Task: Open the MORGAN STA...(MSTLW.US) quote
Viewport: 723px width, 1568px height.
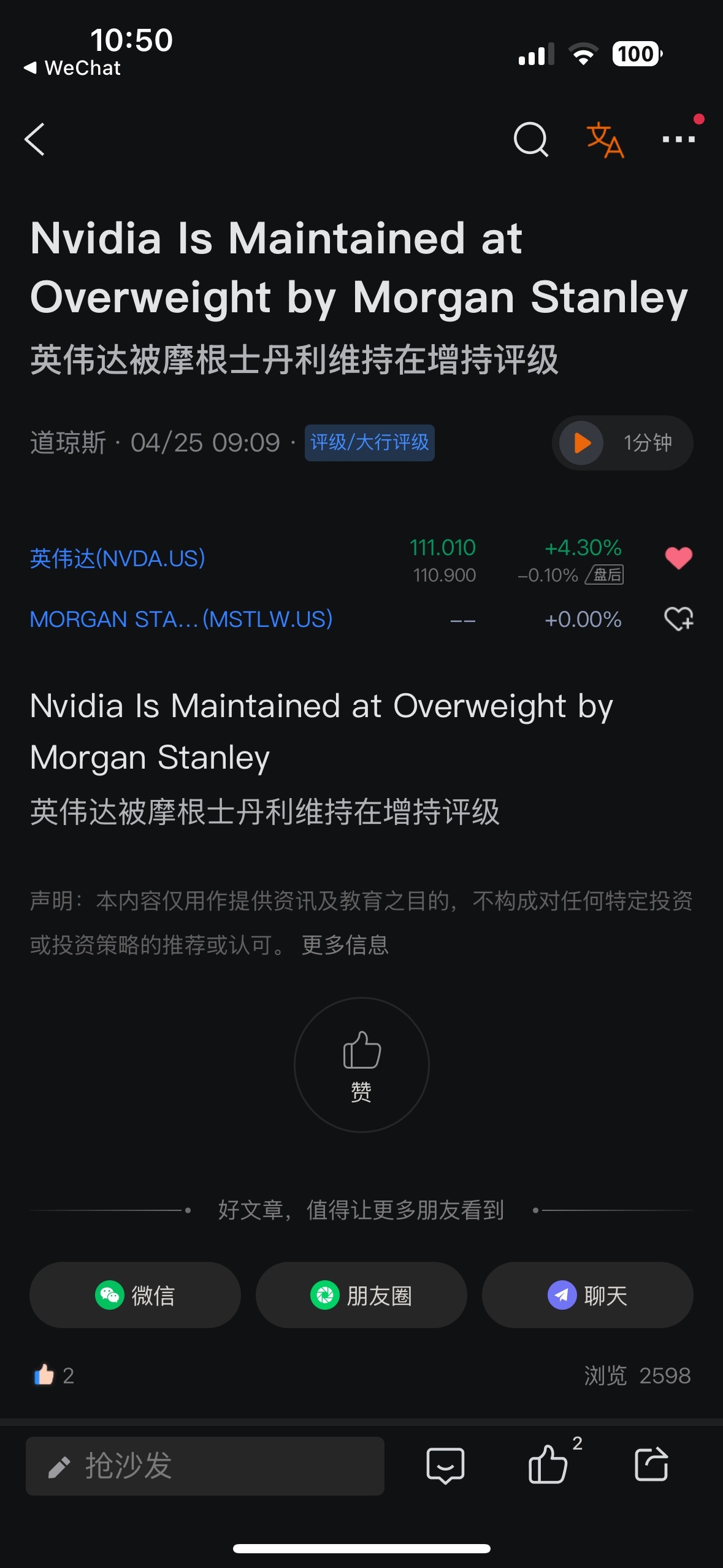Action: [182, 619]
